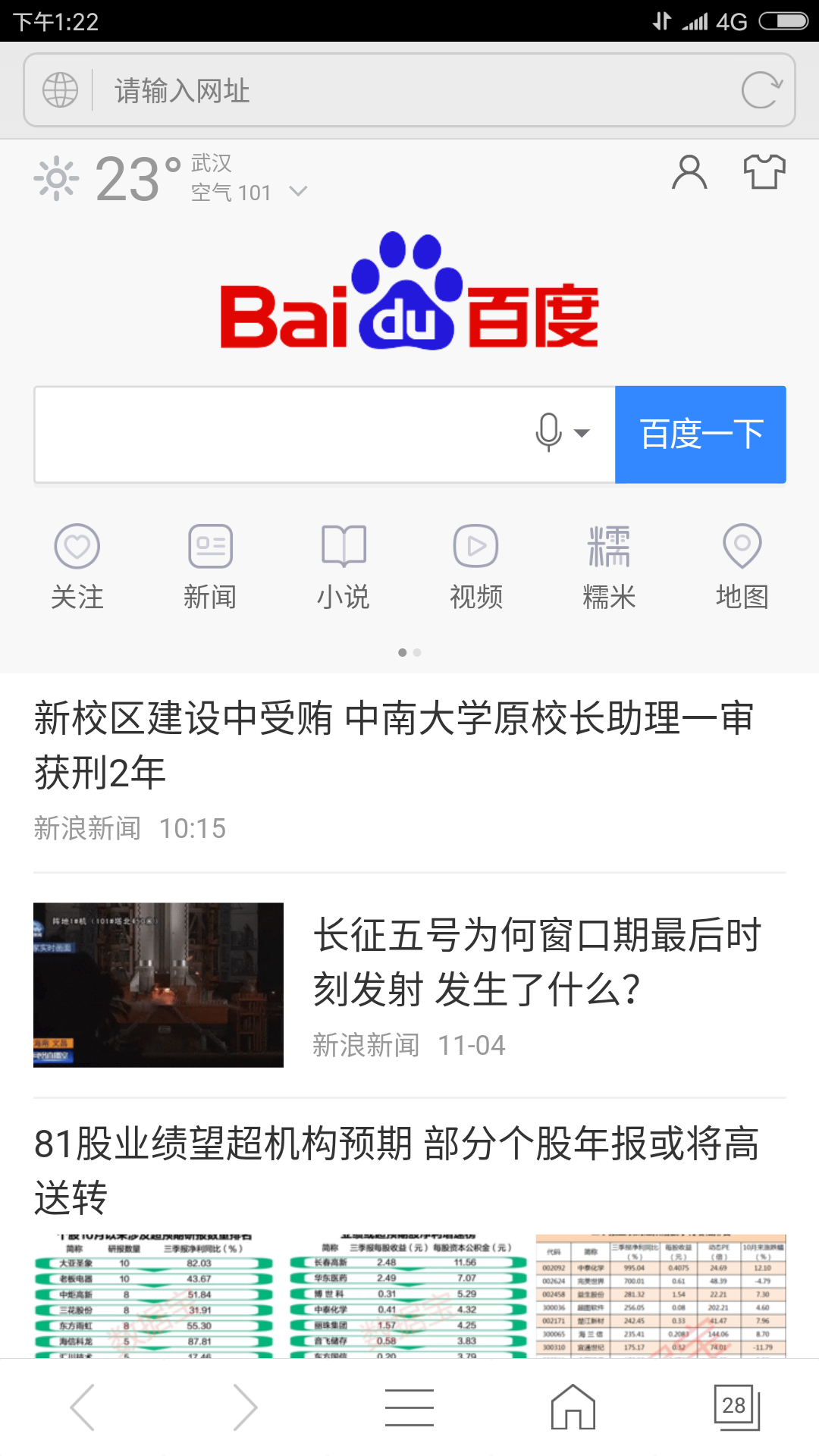Open the skin theme shirt icon
The width and height of the screenshot is (819, 1456).
click(764, 172)
